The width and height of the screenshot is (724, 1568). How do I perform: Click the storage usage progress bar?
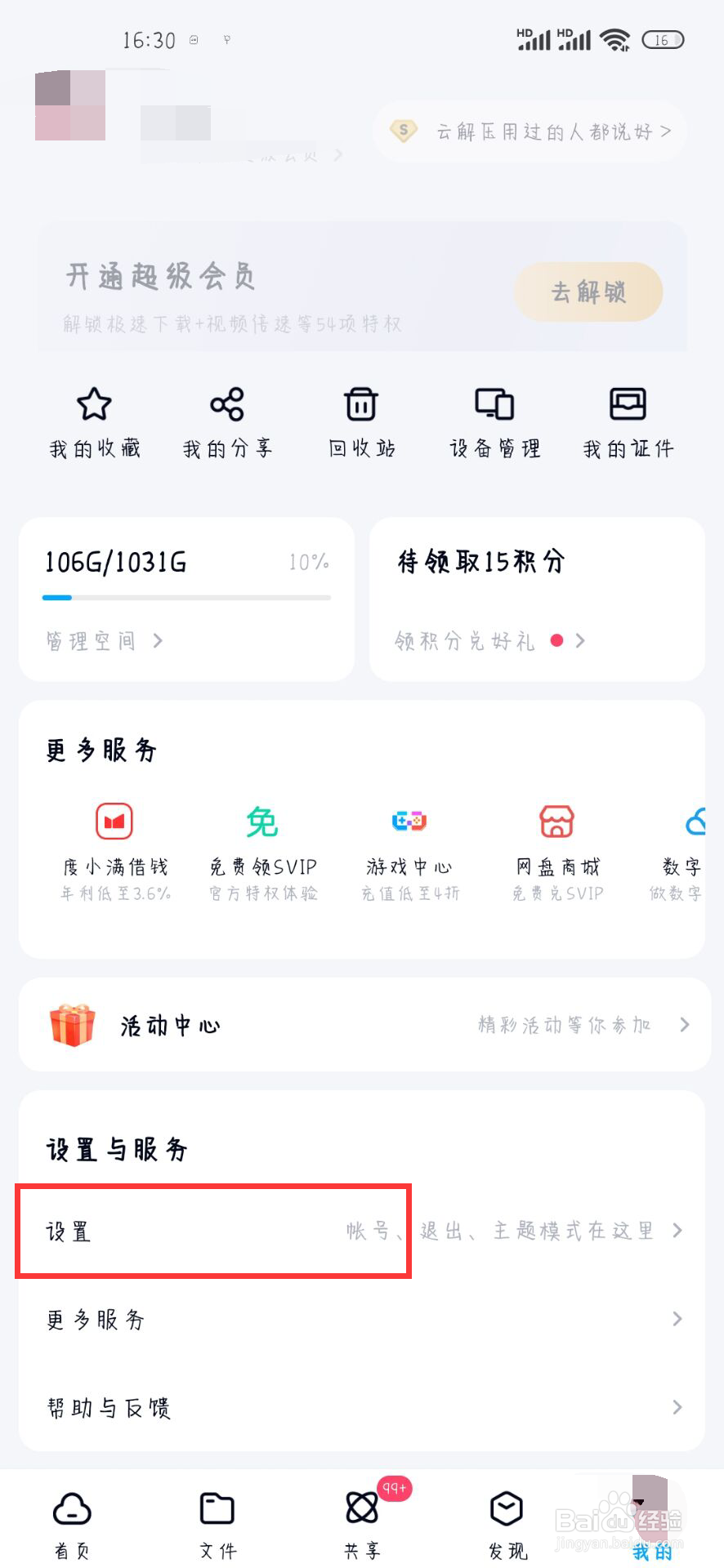(x=186, y=597)
